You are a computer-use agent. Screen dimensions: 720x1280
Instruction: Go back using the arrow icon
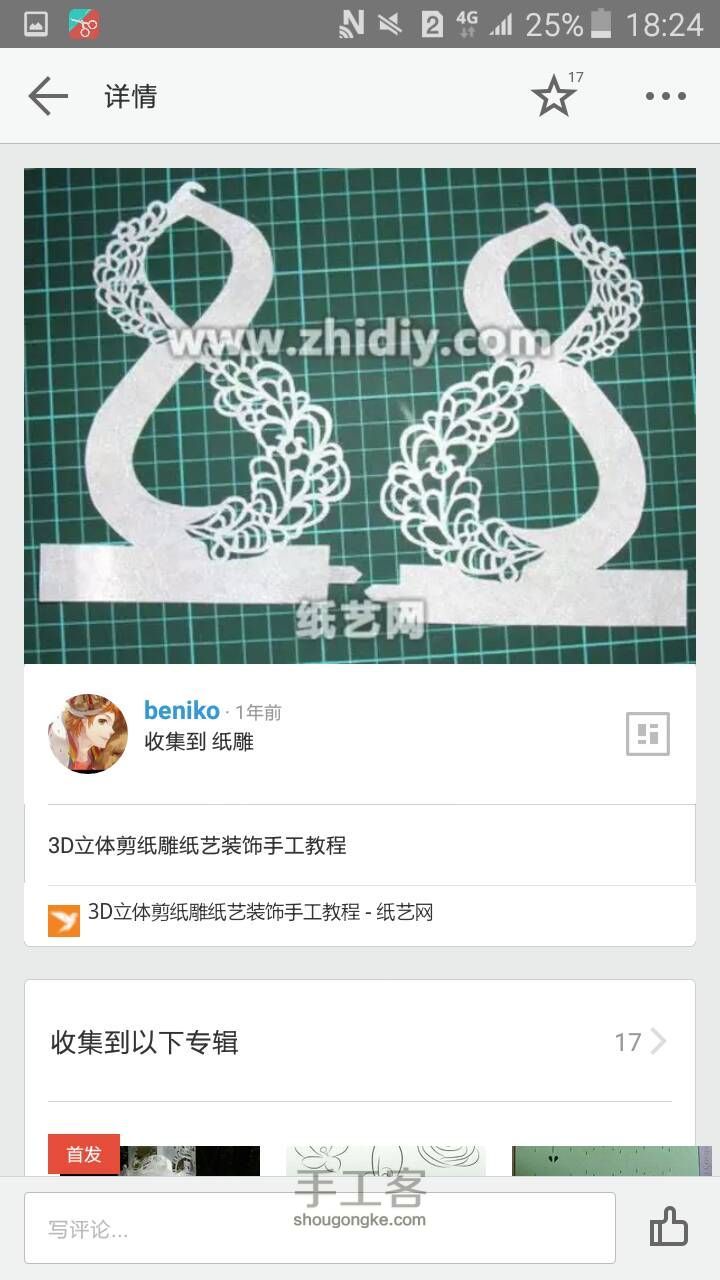[47, 97]
